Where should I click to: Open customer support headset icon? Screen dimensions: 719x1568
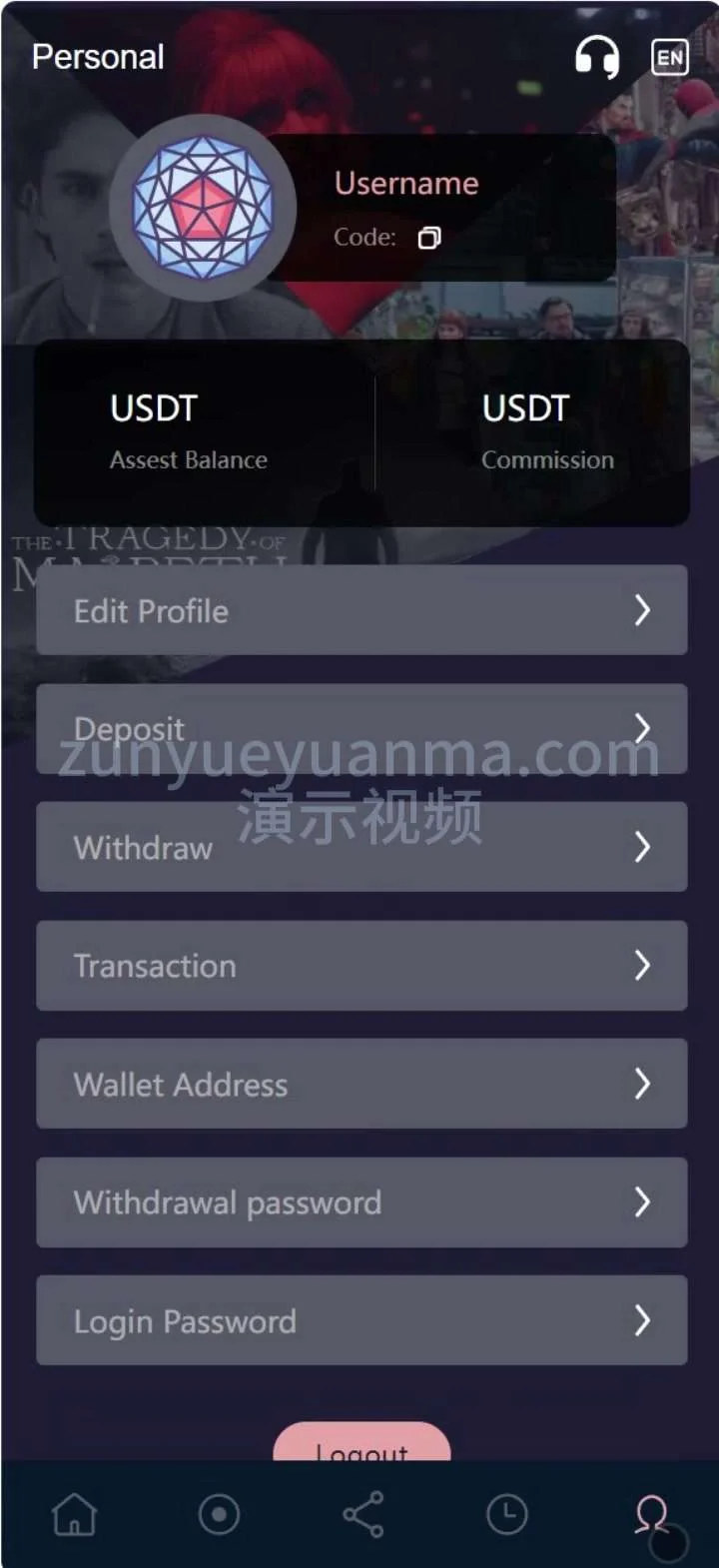[x=596, y=57]
